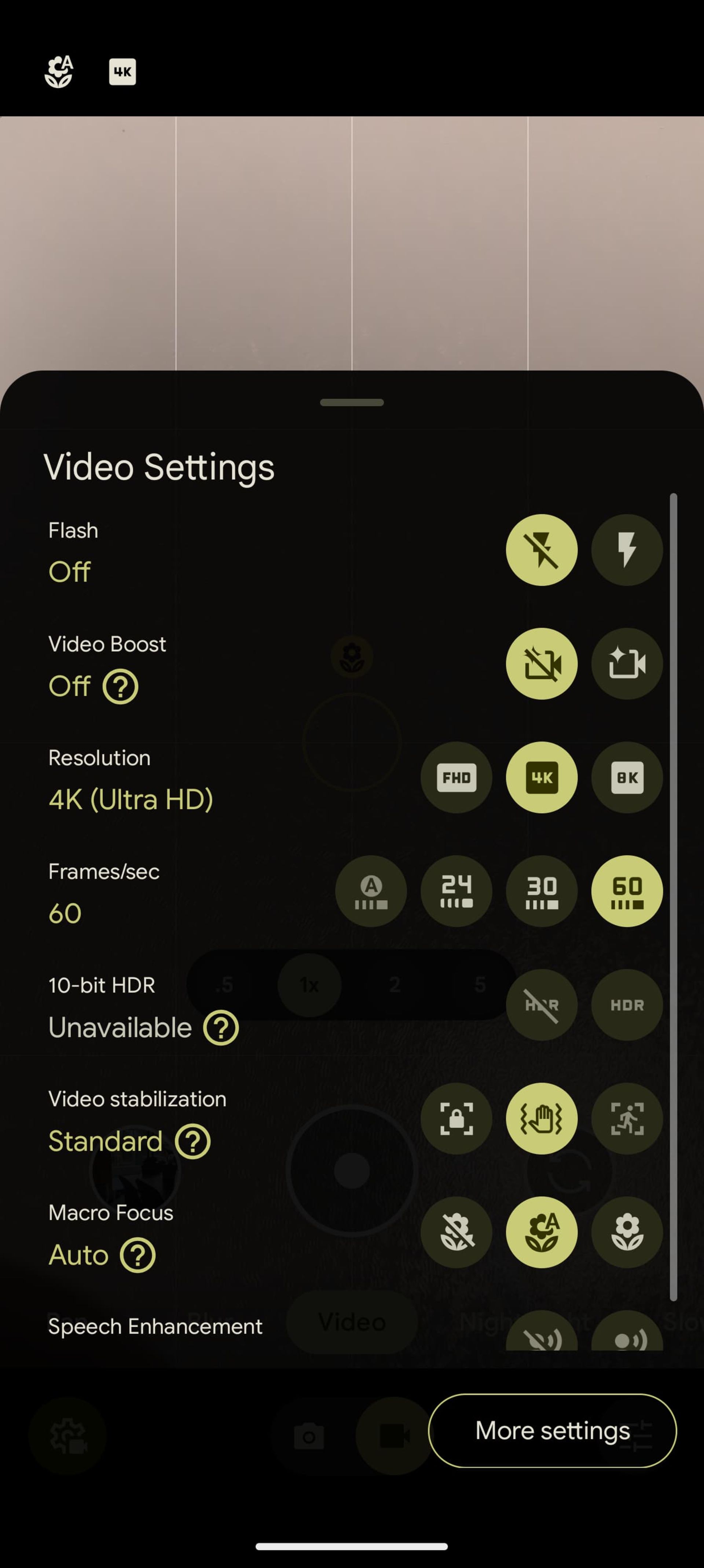The image size is (704, 1568).
Task: Select 4K resolution option
Action: (541, 777)
